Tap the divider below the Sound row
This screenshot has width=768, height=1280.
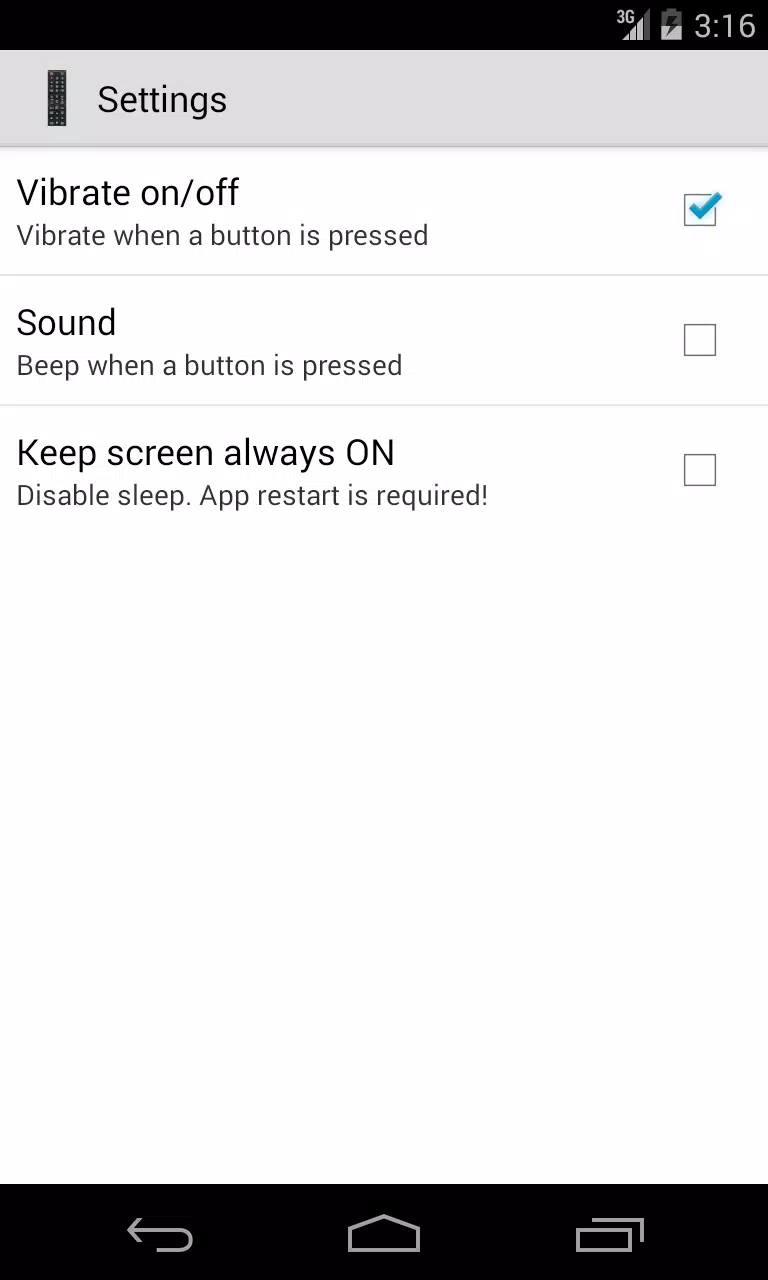pyautogui.click(x=384, y=405)
